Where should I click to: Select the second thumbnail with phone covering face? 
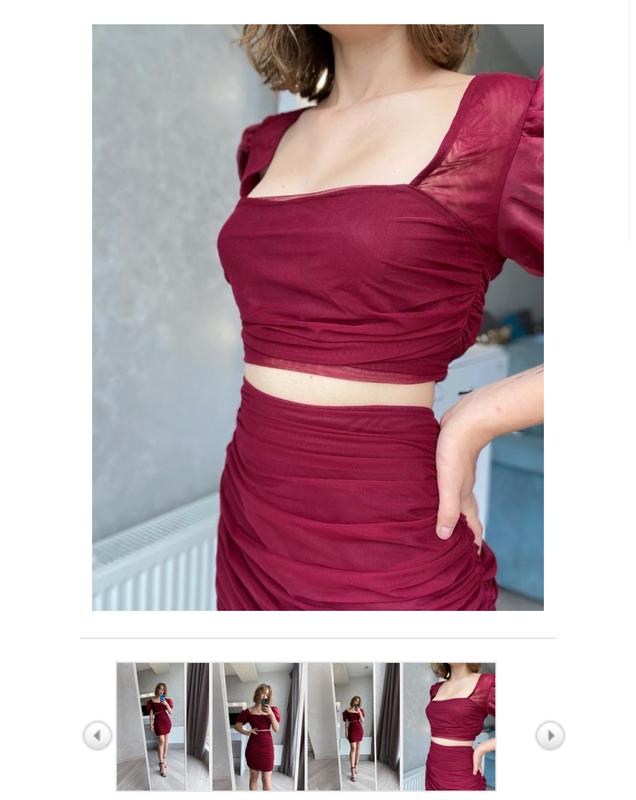258,727
